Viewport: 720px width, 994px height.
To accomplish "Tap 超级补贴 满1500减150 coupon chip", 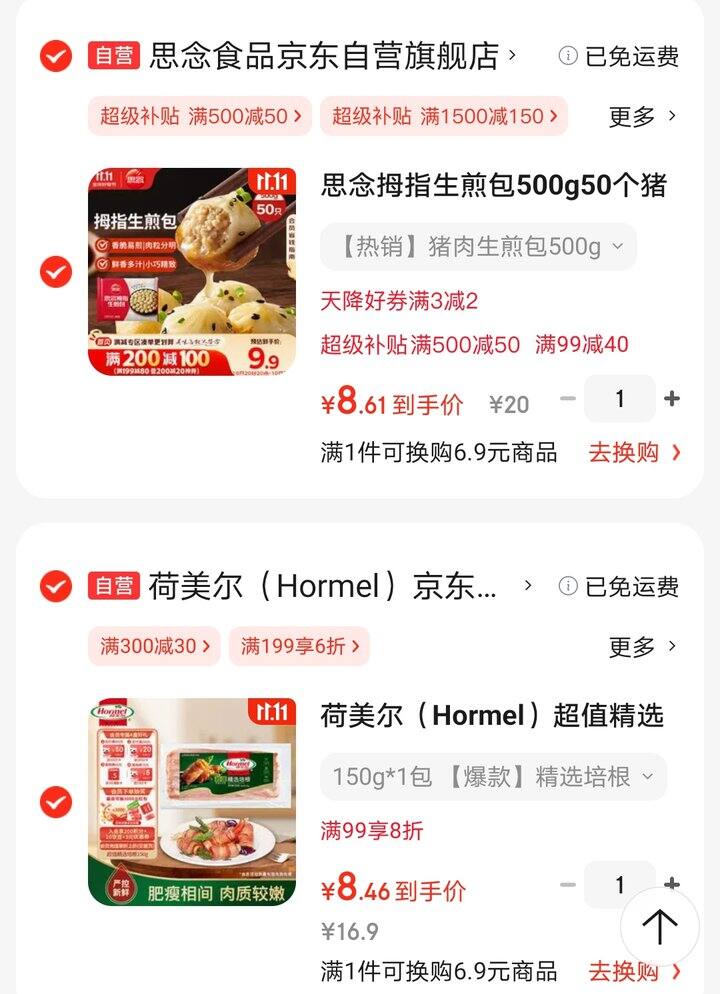I will (443, 116).
